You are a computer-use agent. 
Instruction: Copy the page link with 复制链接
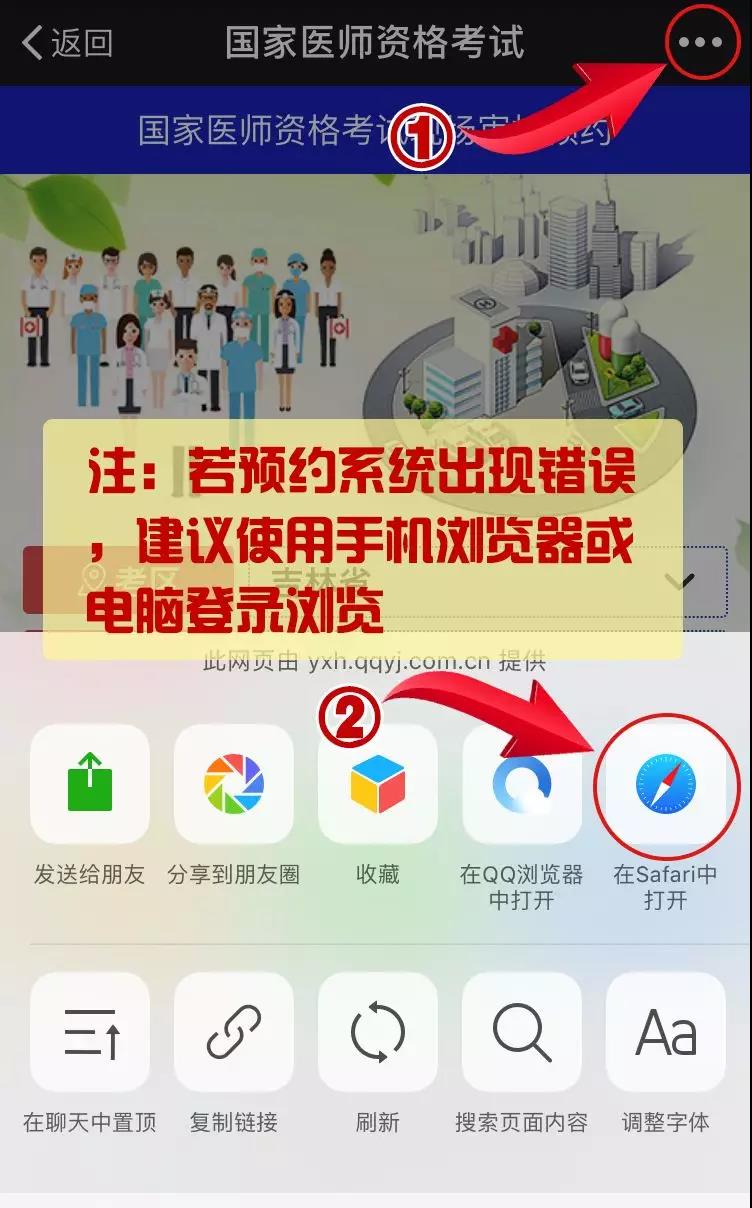tap(233, 1032)
